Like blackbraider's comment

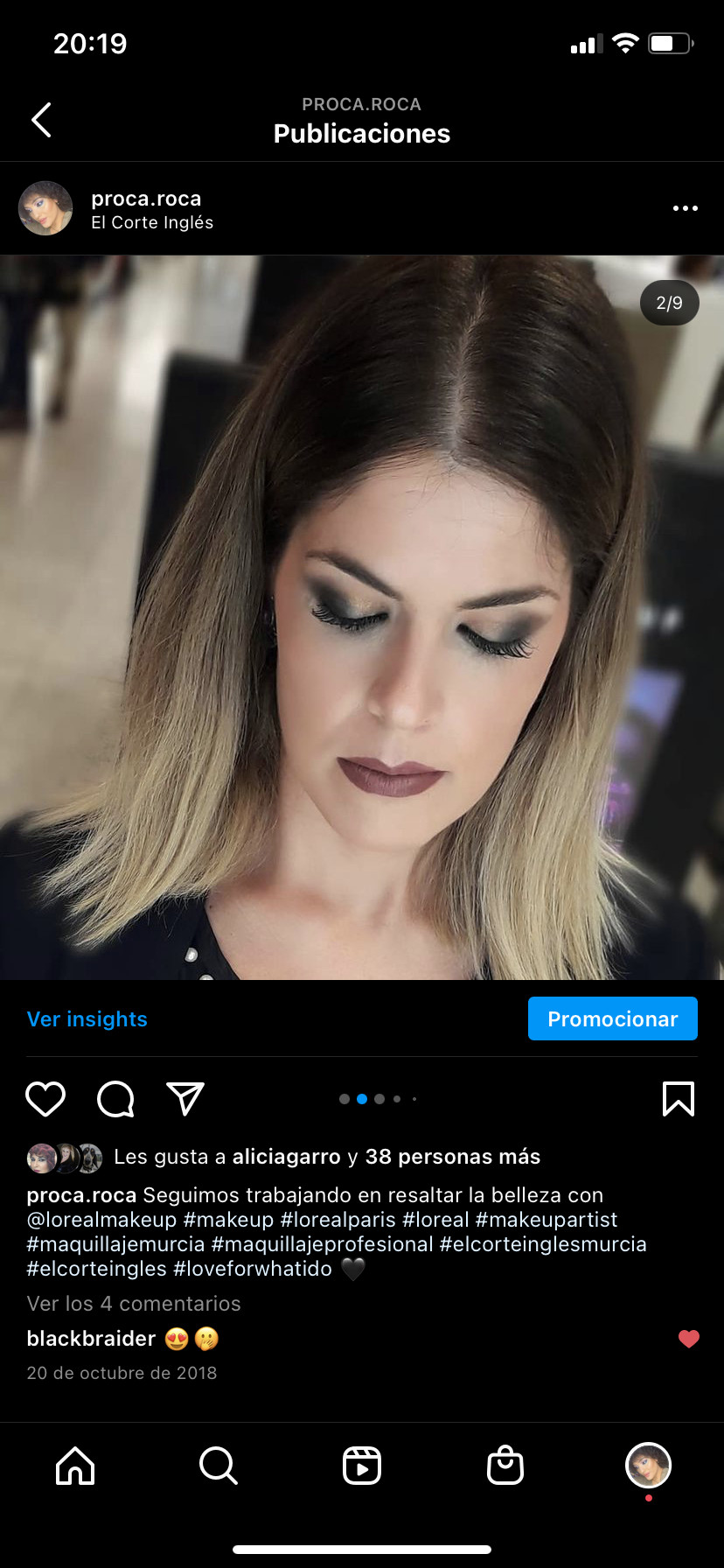click(x=689, y=1339)
